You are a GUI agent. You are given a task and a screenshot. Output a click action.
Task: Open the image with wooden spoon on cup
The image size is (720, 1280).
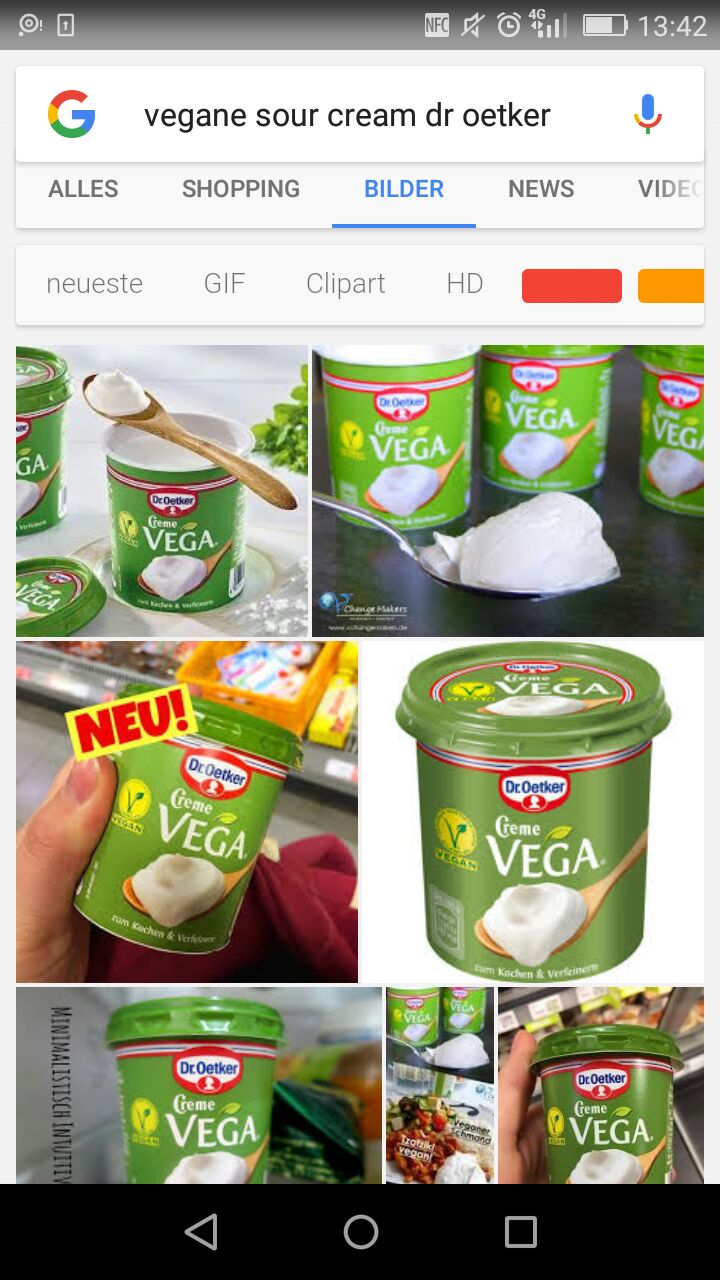pyautogui.click(x=162, y=491)
